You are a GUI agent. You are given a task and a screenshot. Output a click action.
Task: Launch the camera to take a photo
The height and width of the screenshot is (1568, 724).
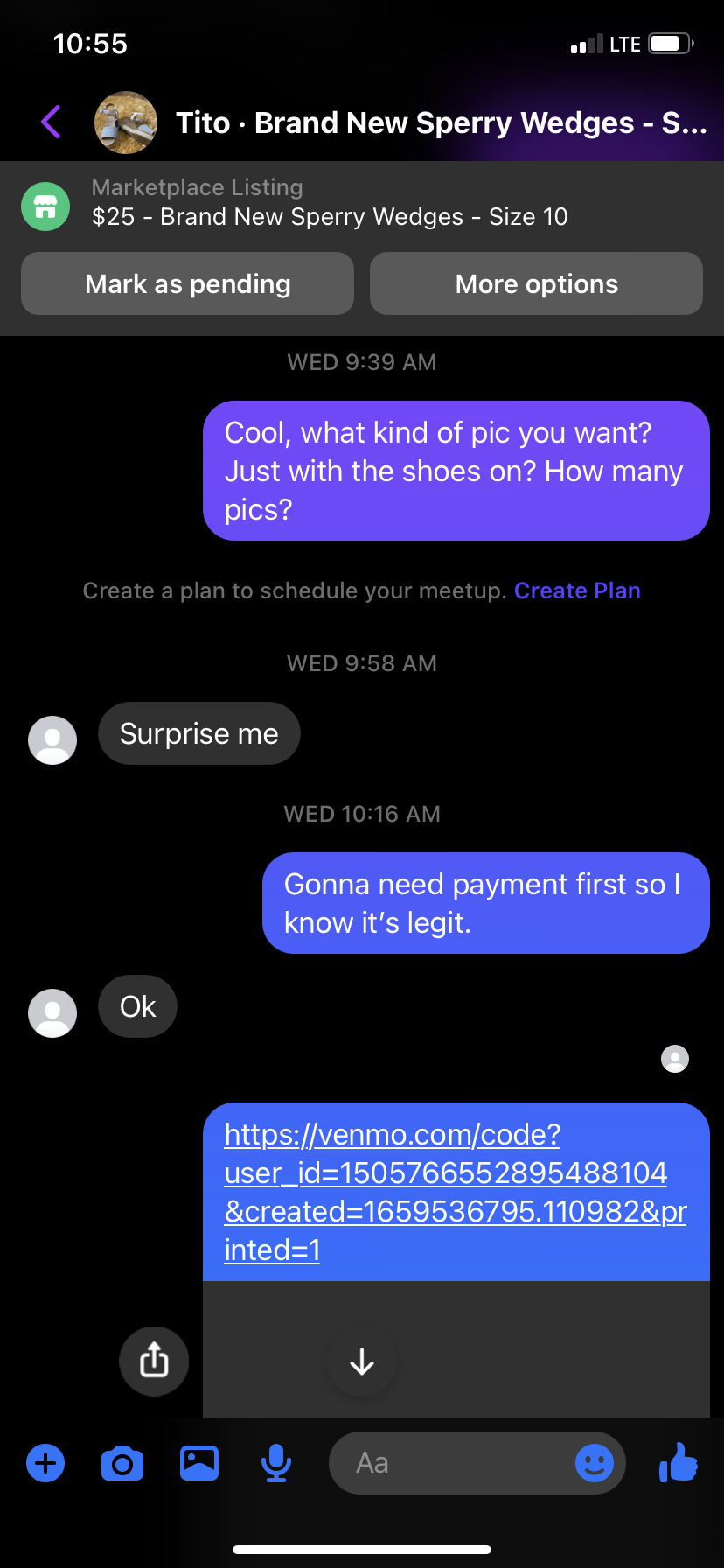coord(122,1463)
